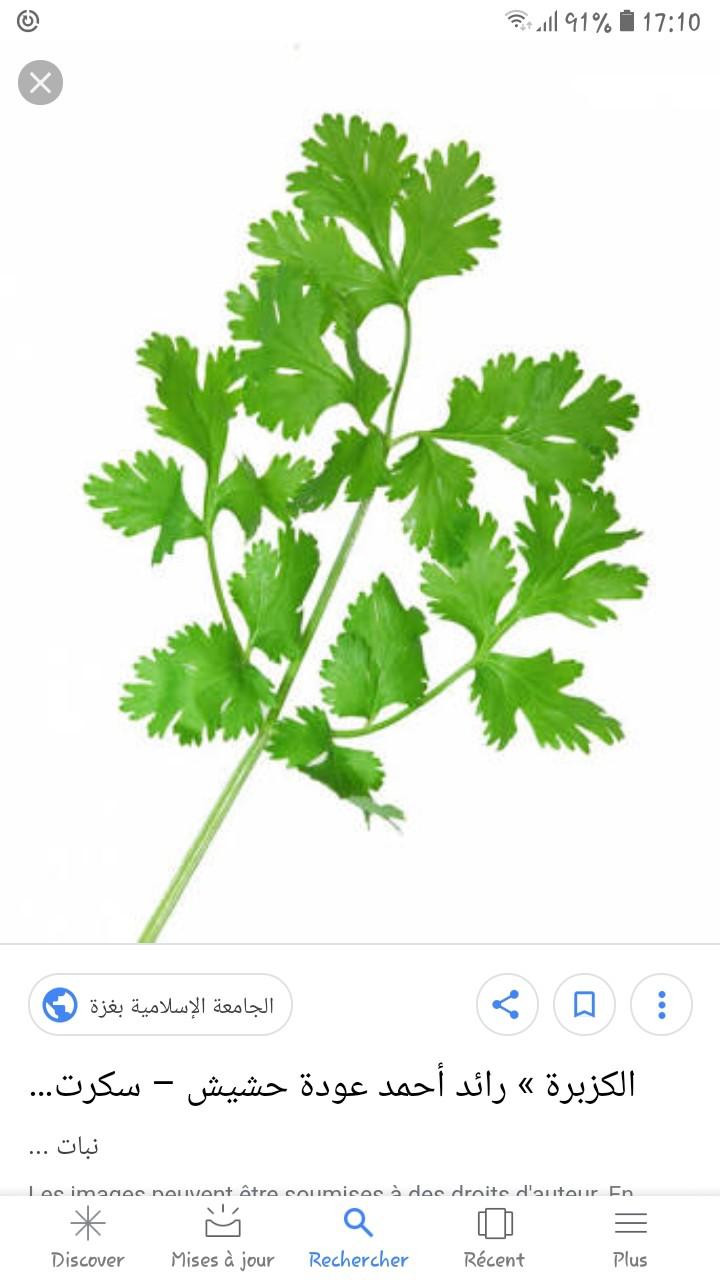The height and width of the screenshot is (1280, 720).
Task: Open the Plus menu tab
Action: tap(630, 1238)
